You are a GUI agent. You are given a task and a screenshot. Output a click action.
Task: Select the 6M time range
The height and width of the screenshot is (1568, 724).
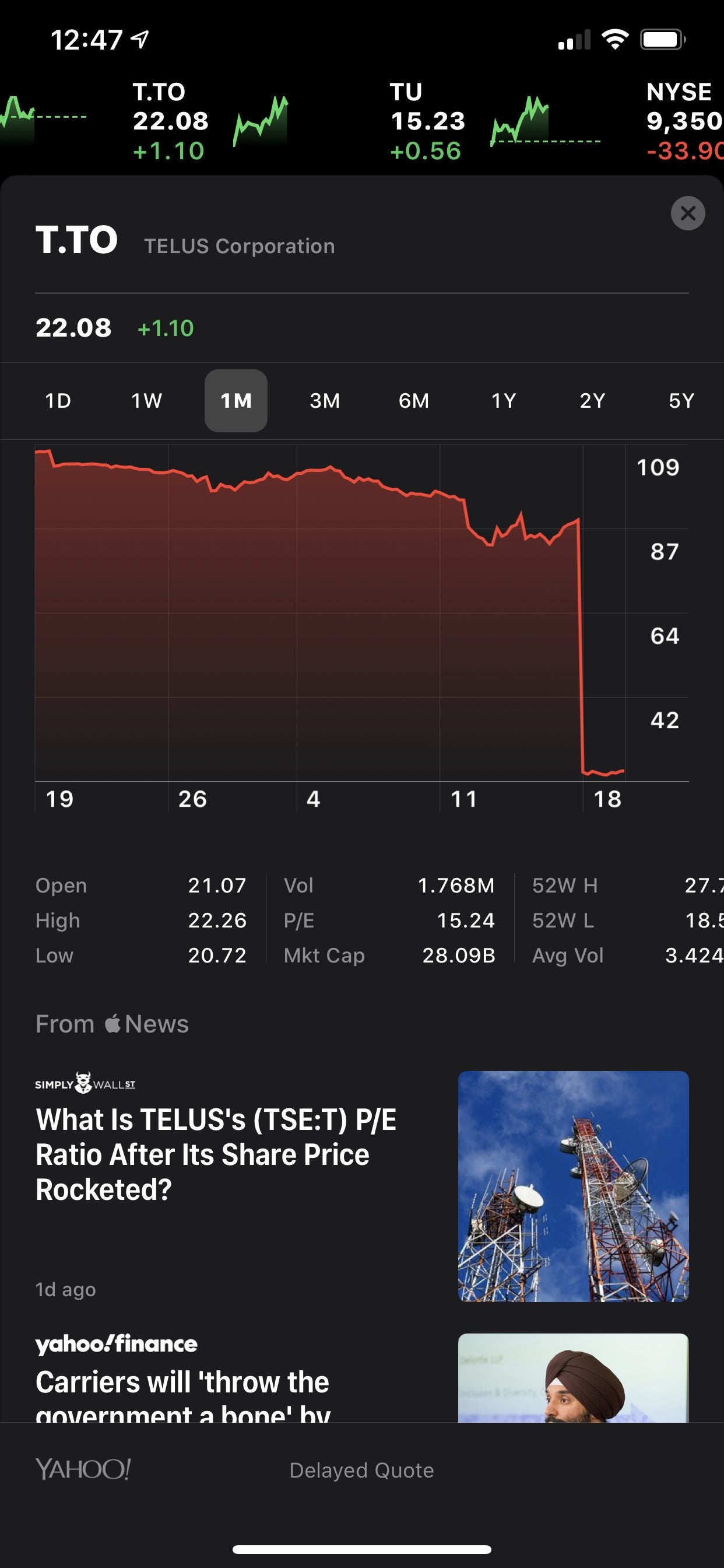tap(413, 401)
